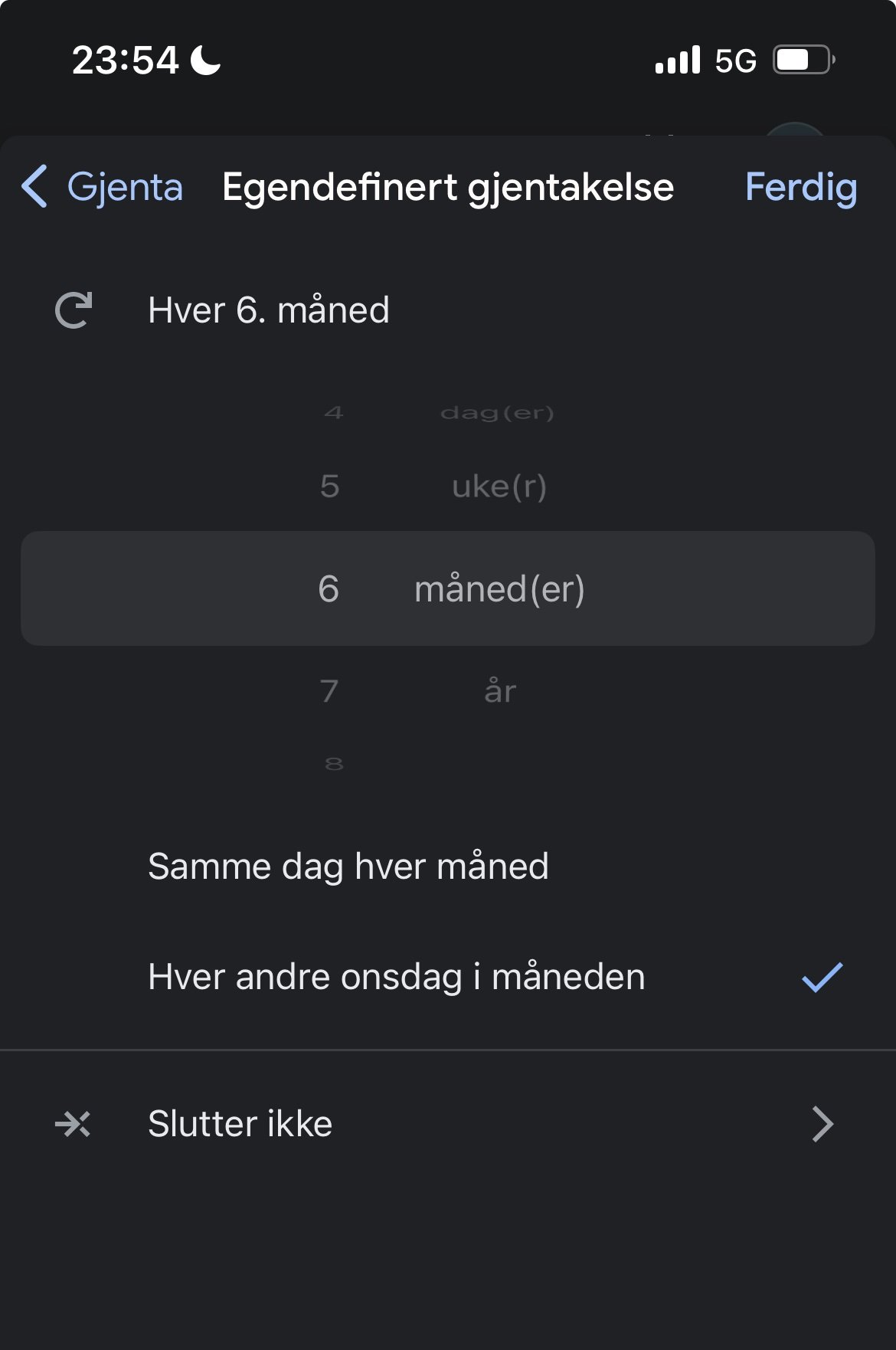
Task: Select 7 in the interval picker
Action: coord(330,691)
